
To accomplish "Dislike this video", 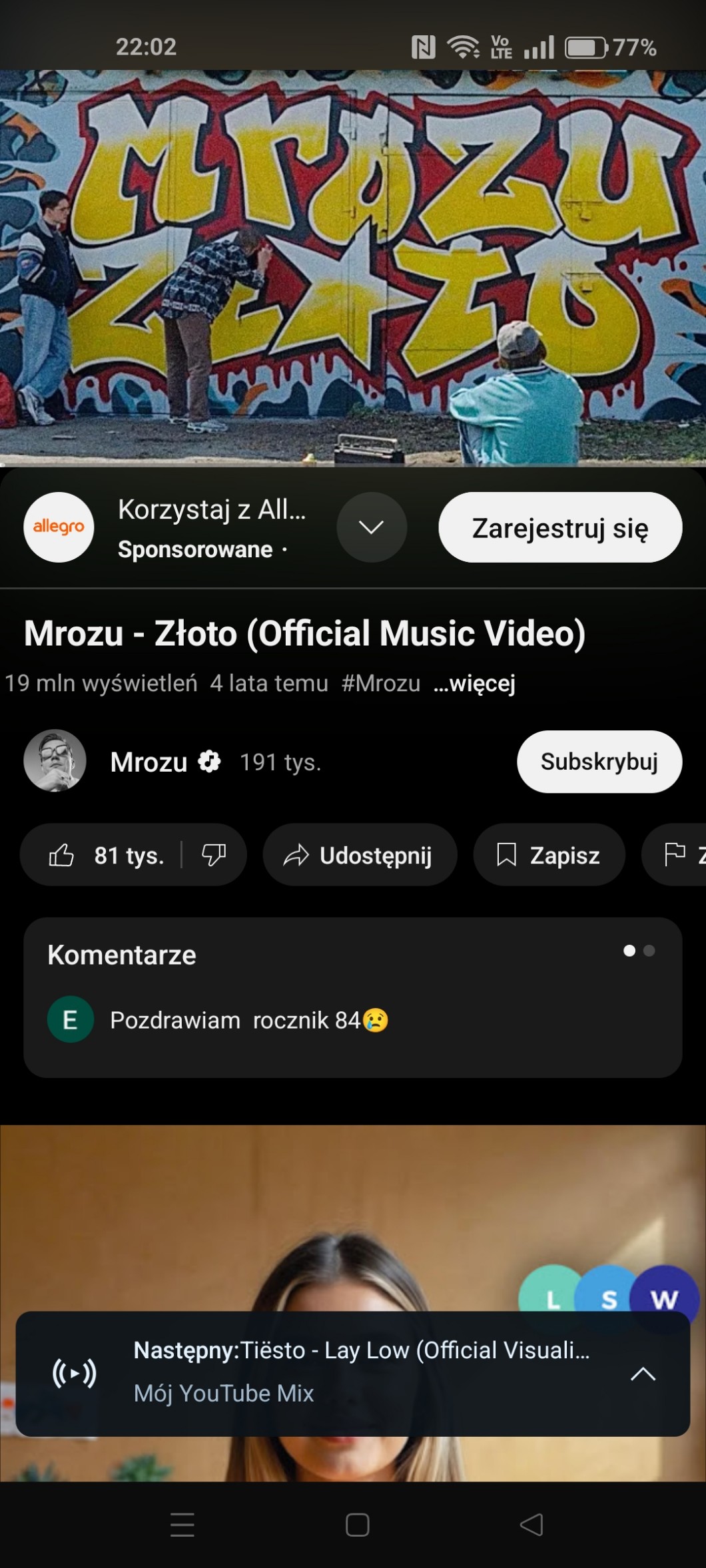I will [214, 855].
